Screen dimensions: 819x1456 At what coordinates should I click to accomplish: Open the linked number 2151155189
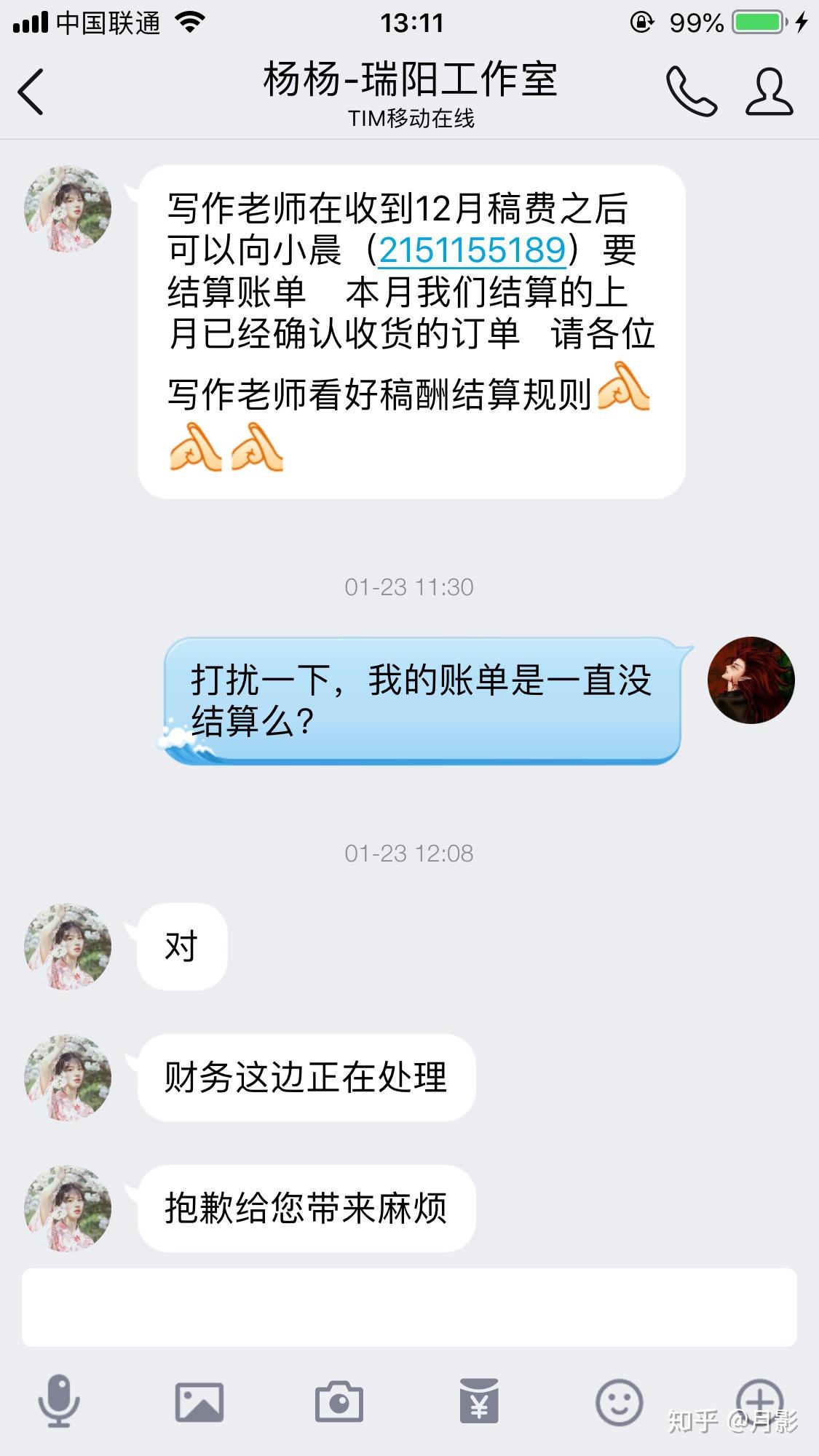(x=472, y=250)
